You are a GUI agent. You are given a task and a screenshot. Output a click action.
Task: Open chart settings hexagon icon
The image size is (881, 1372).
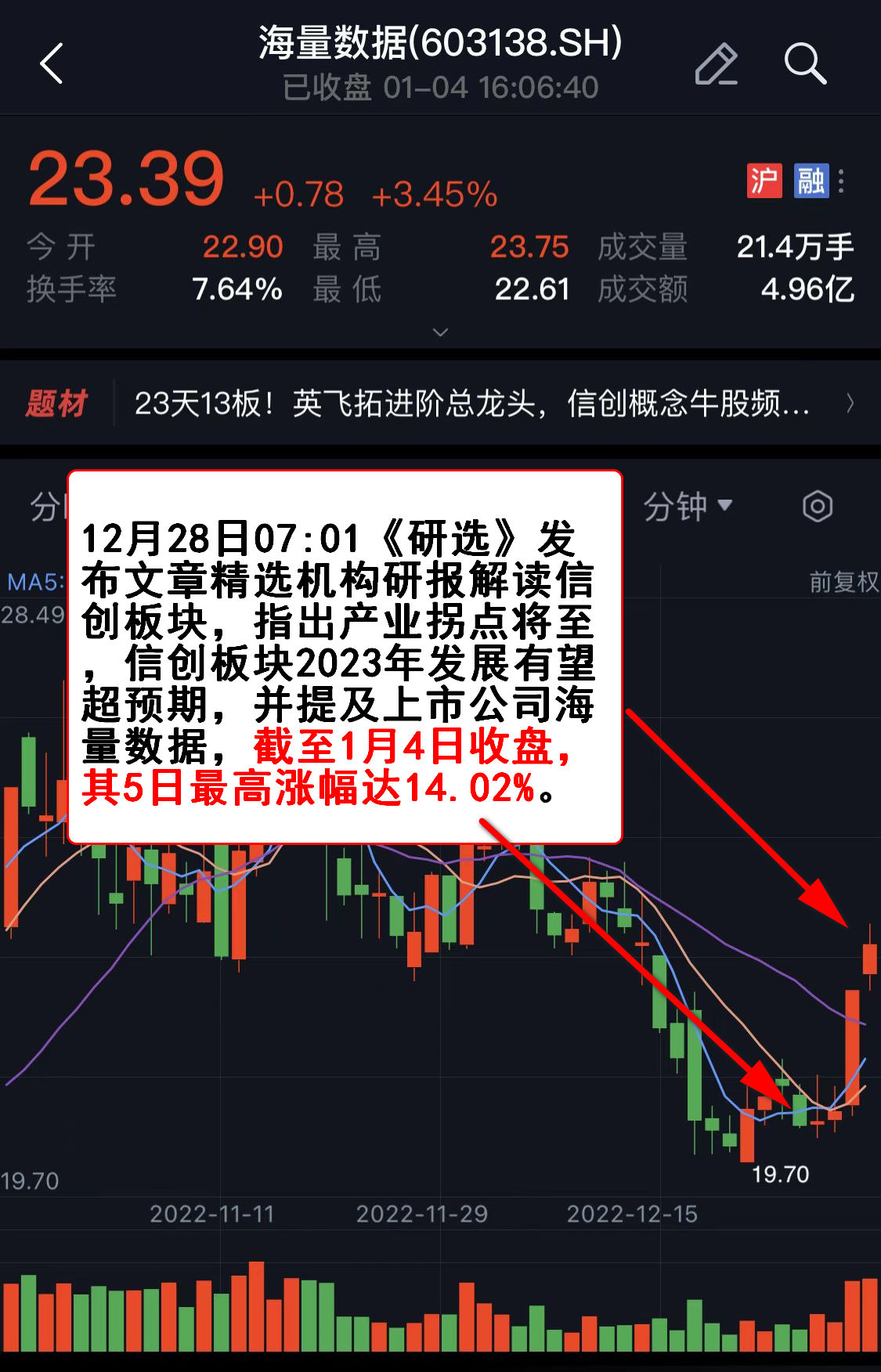click(818, 506)
